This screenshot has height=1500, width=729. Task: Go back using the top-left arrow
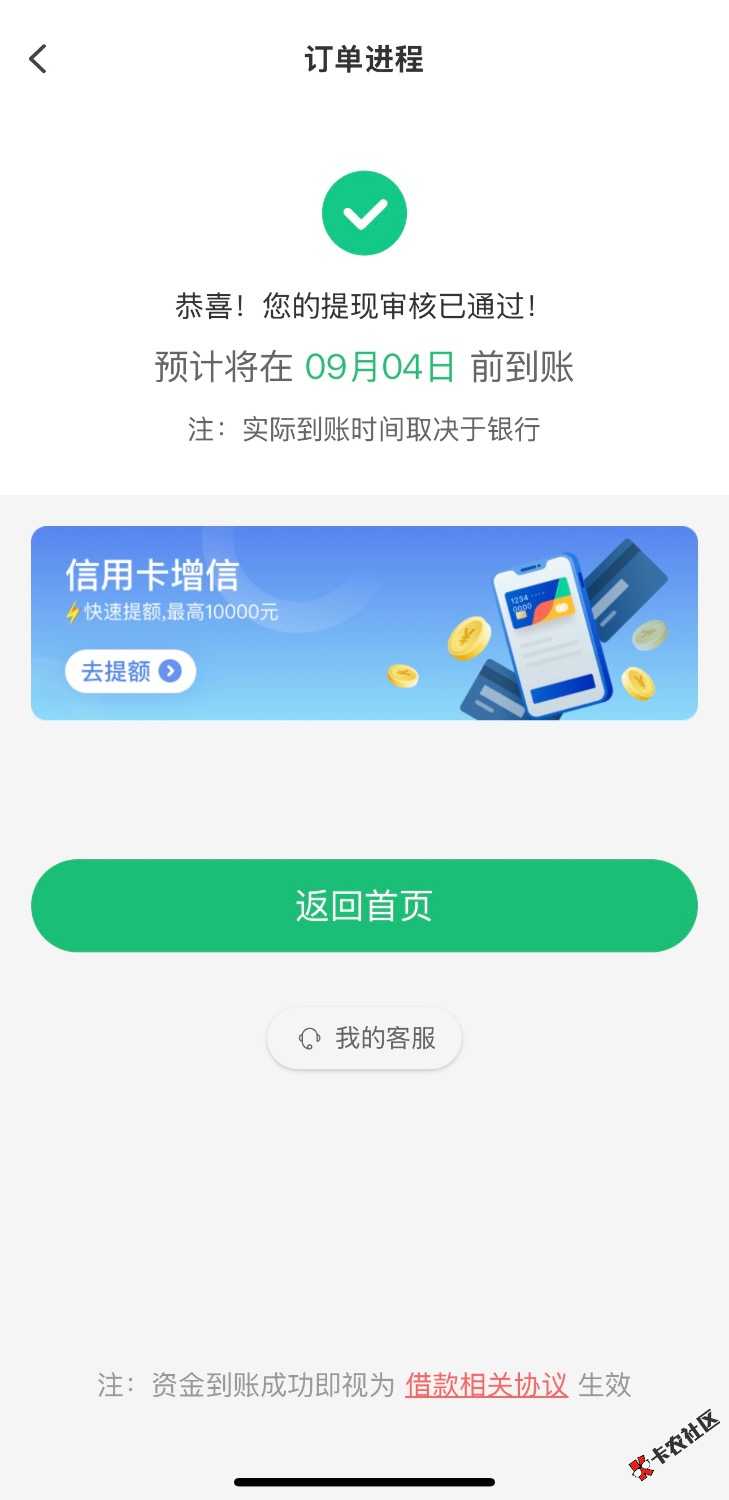[38, 59]
